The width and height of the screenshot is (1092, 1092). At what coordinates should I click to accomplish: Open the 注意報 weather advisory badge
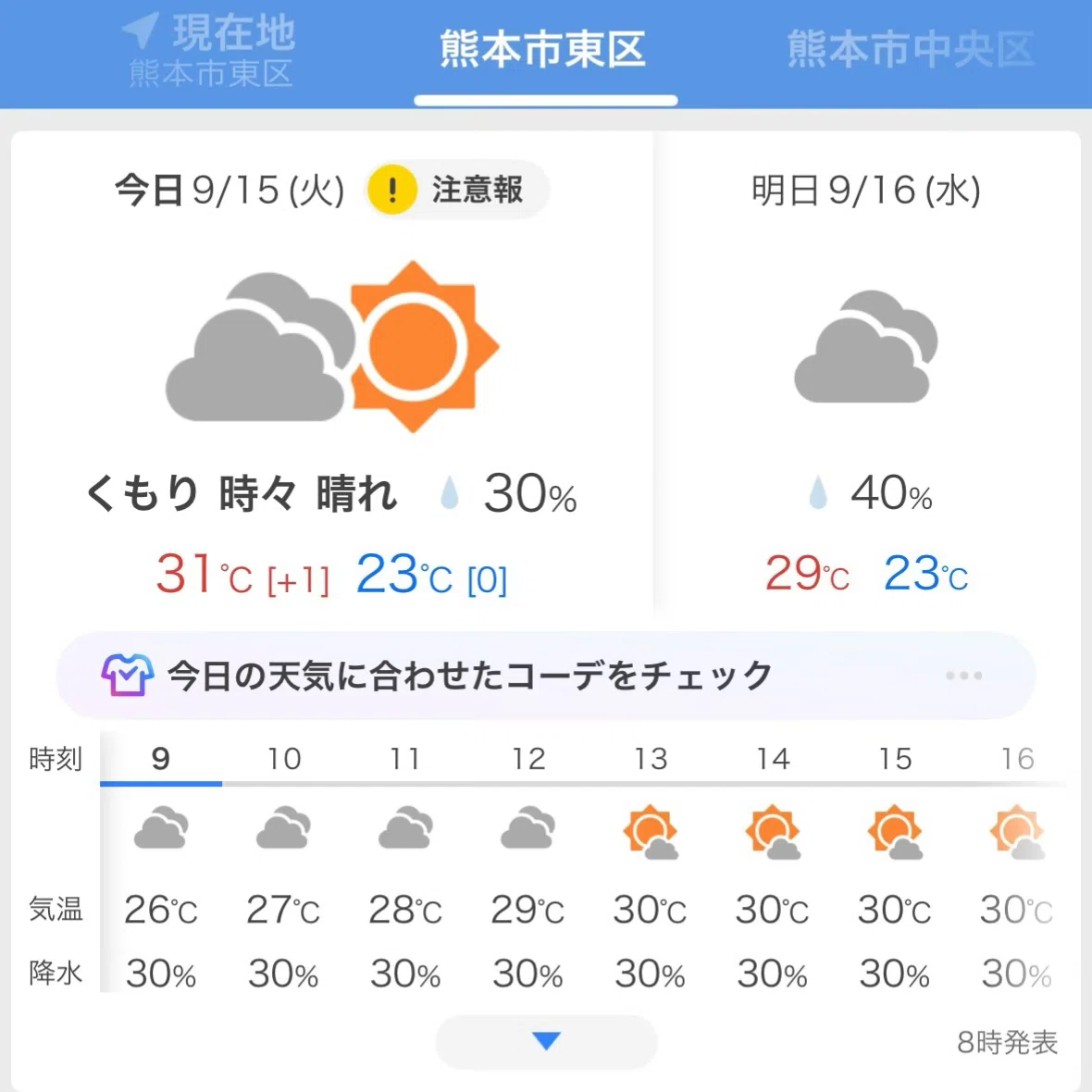coord(457,190)
